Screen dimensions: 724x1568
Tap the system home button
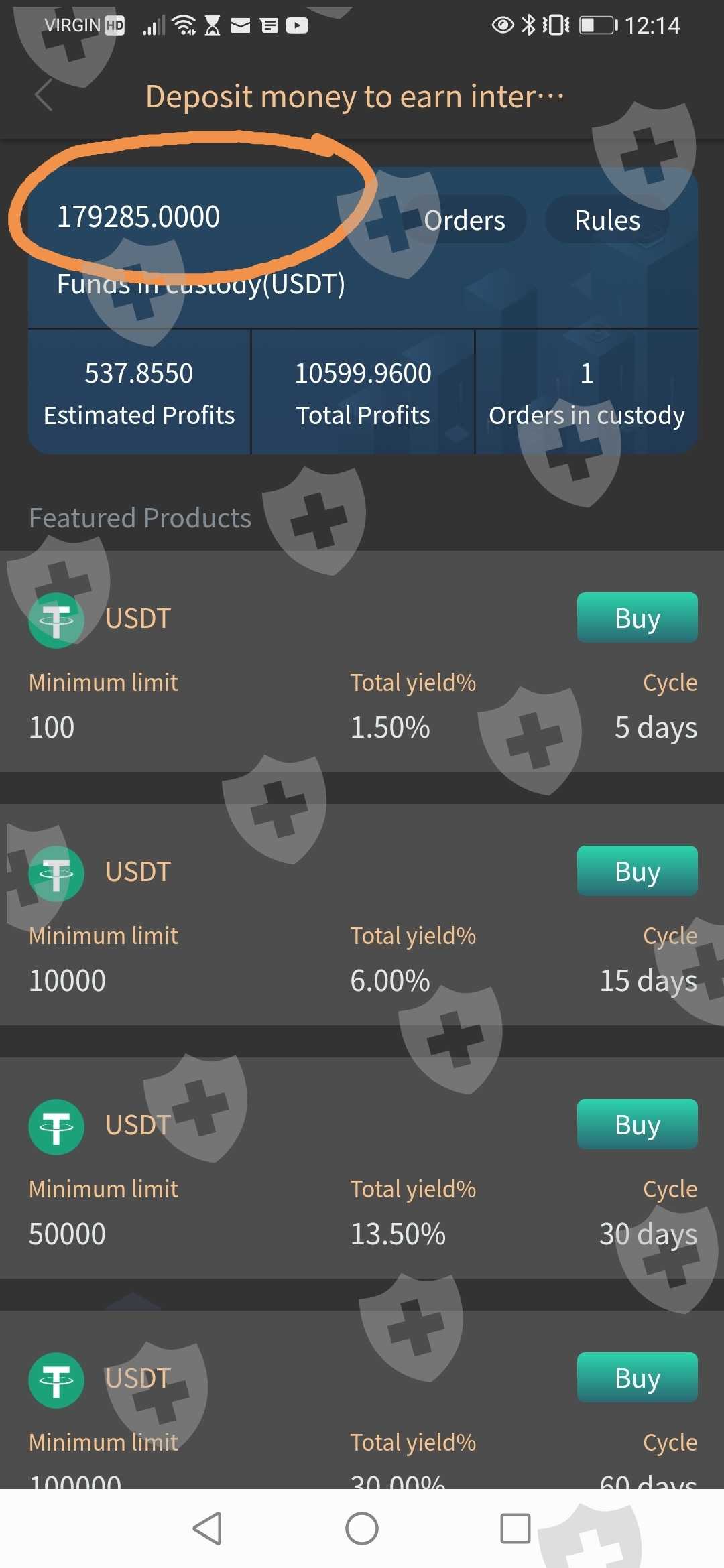coord(362,1528)
